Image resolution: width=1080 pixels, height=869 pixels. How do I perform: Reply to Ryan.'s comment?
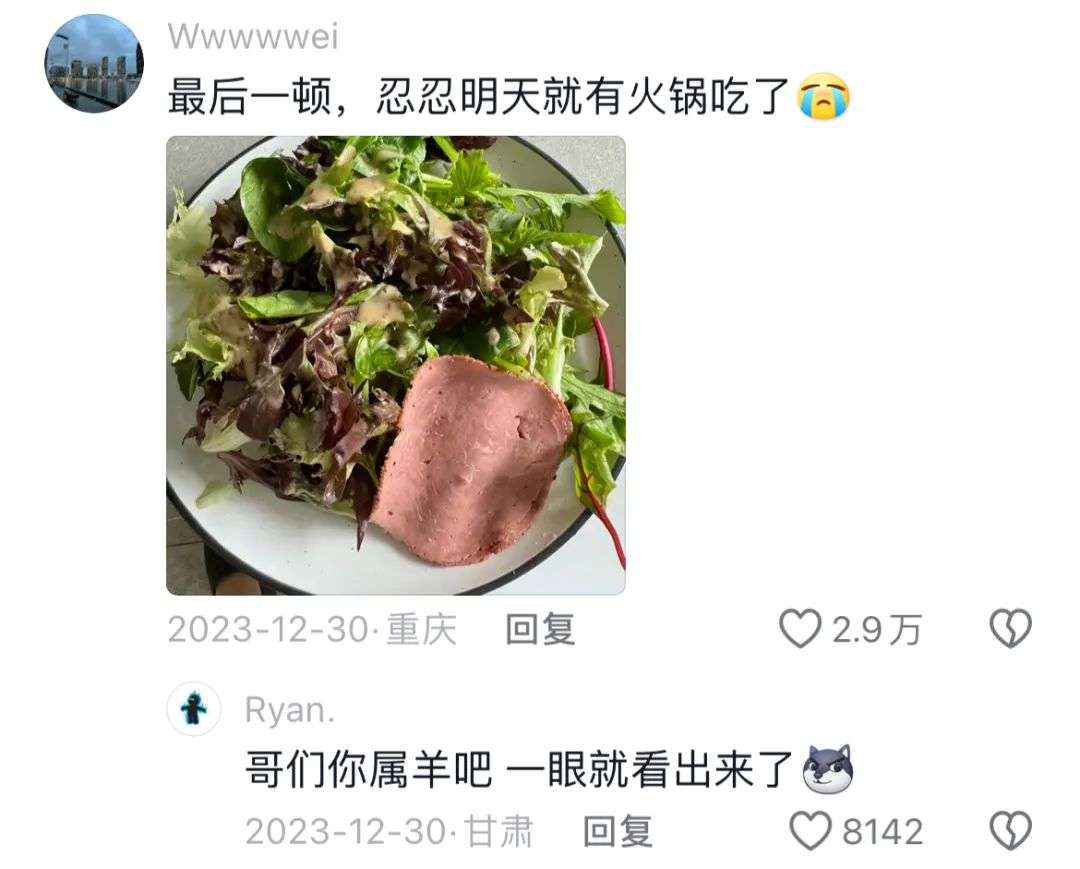point(618,831)
